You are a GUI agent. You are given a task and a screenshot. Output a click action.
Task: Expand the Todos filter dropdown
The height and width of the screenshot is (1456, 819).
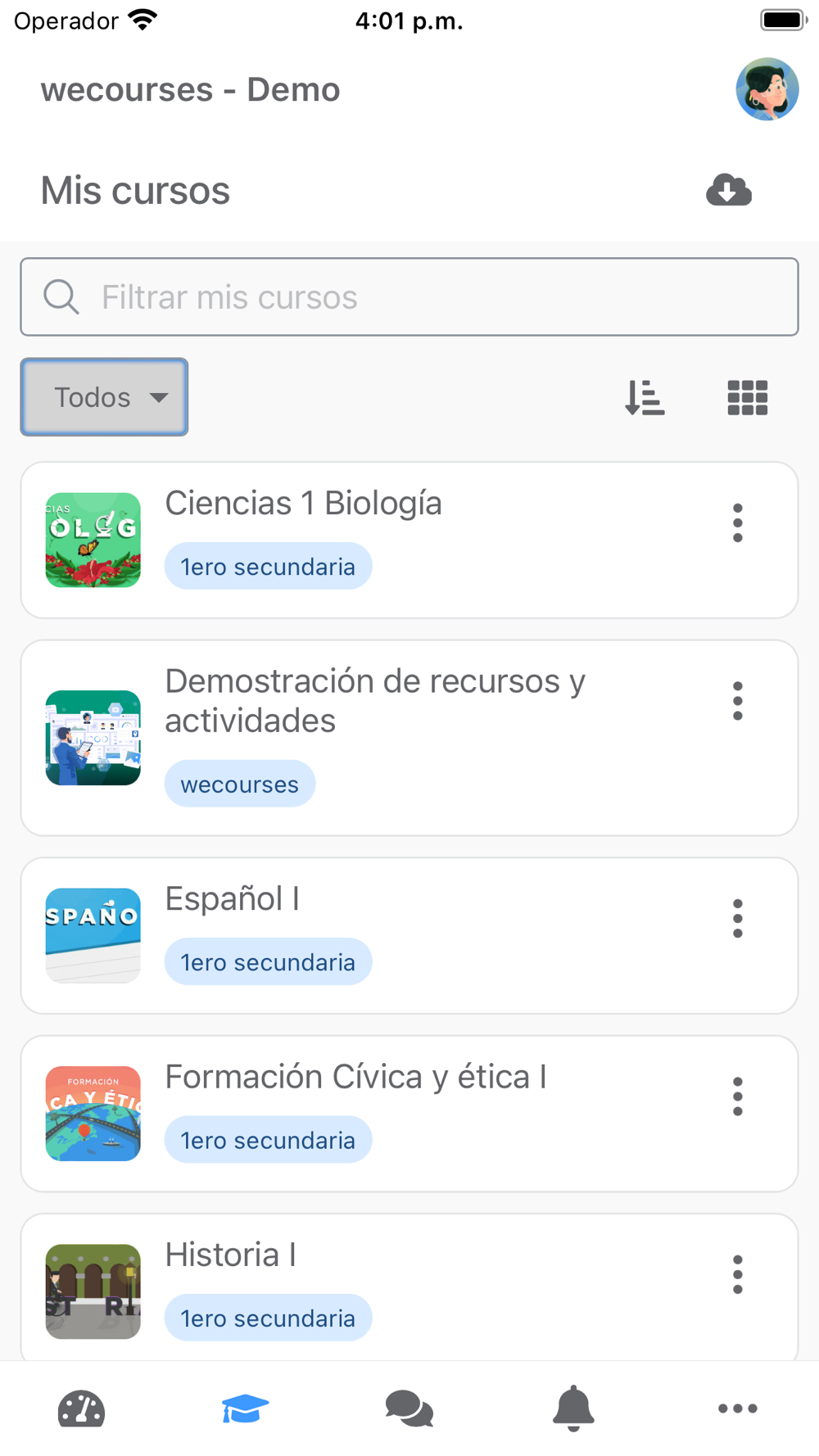[104, 397]
